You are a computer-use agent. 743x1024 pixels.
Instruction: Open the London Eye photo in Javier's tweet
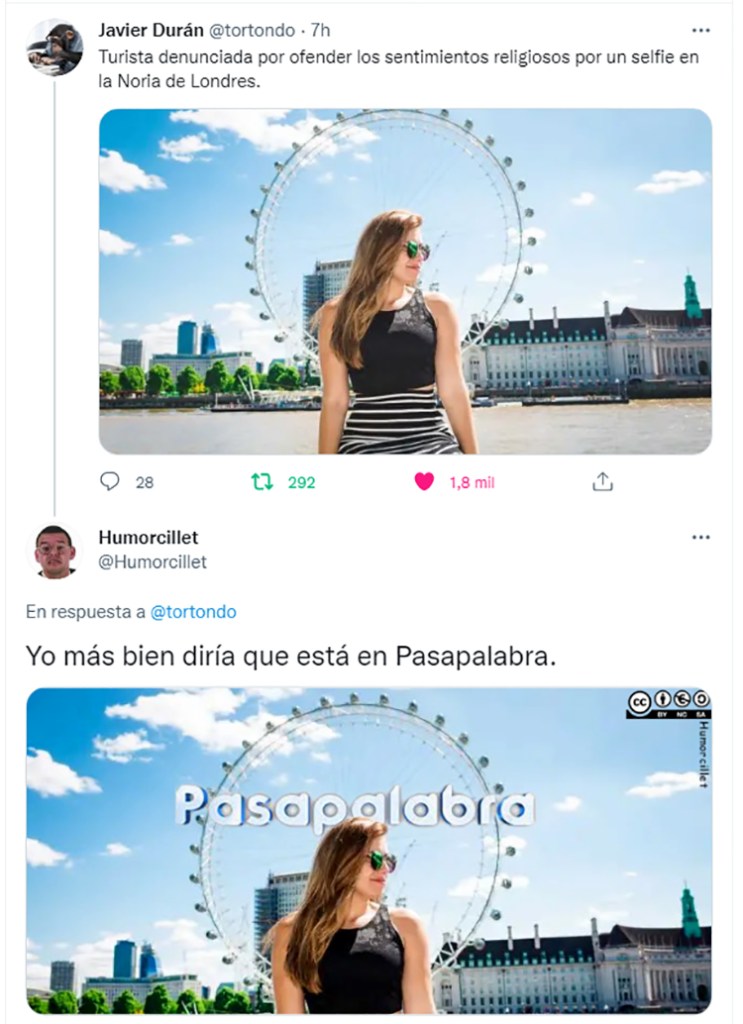tap(405, 281)
